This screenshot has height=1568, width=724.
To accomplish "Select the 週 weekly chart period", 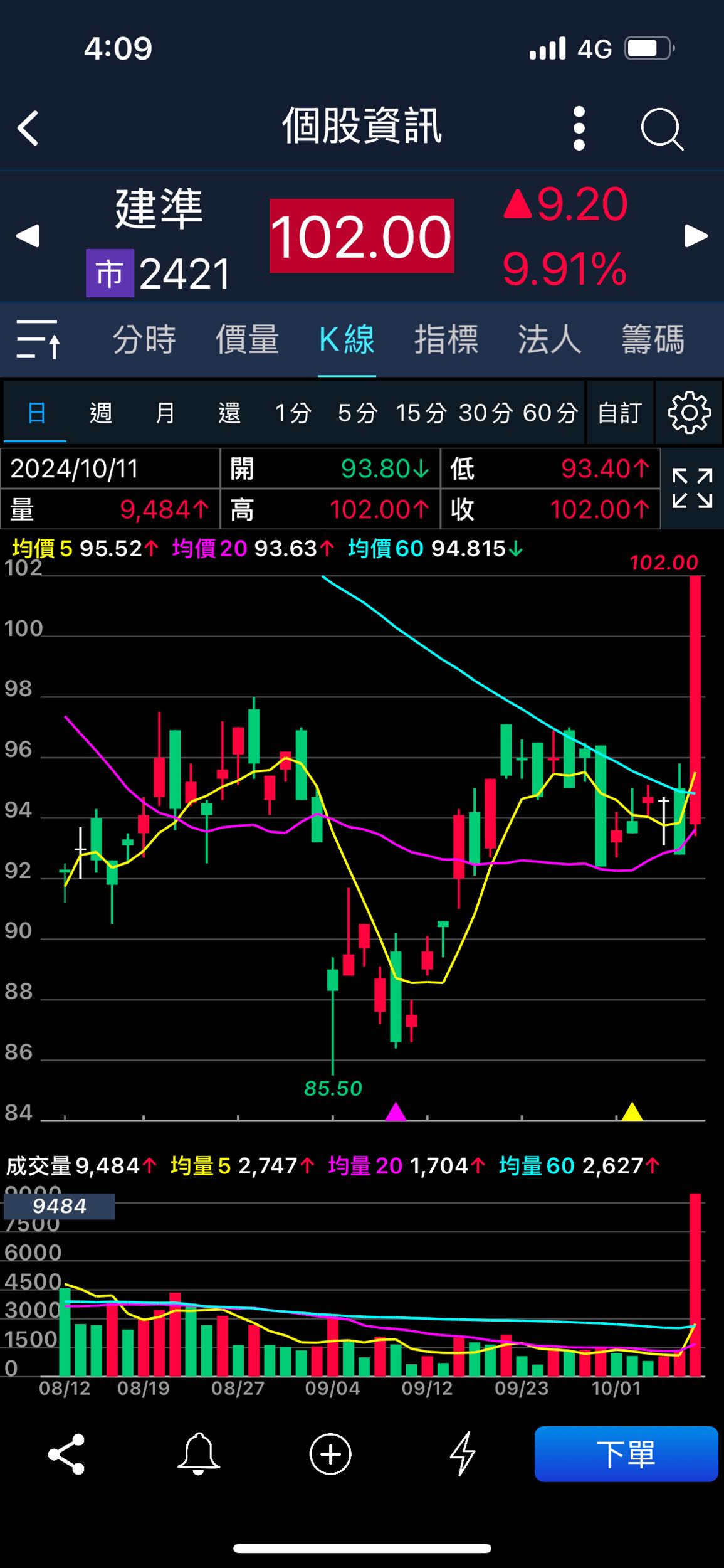I will [101, 413].
